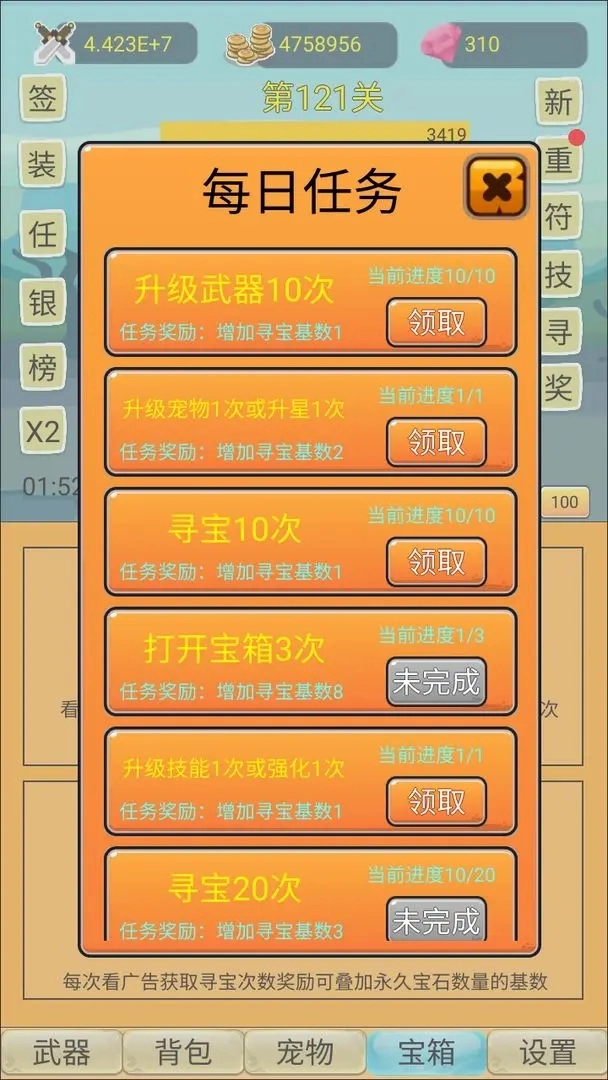Switch to the 背包 tab
The height and width of the screenshot is (1080, 608).
183,1052
